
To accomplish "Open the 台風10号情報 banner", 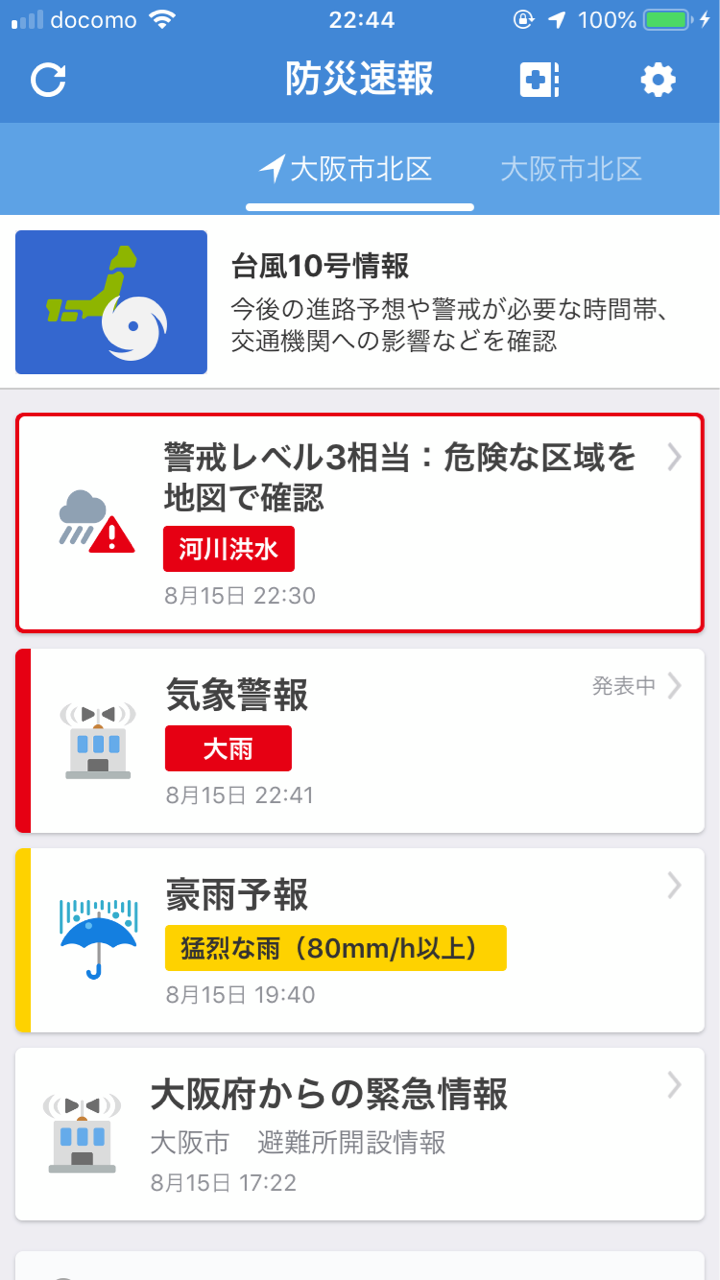I will (360, 302).
